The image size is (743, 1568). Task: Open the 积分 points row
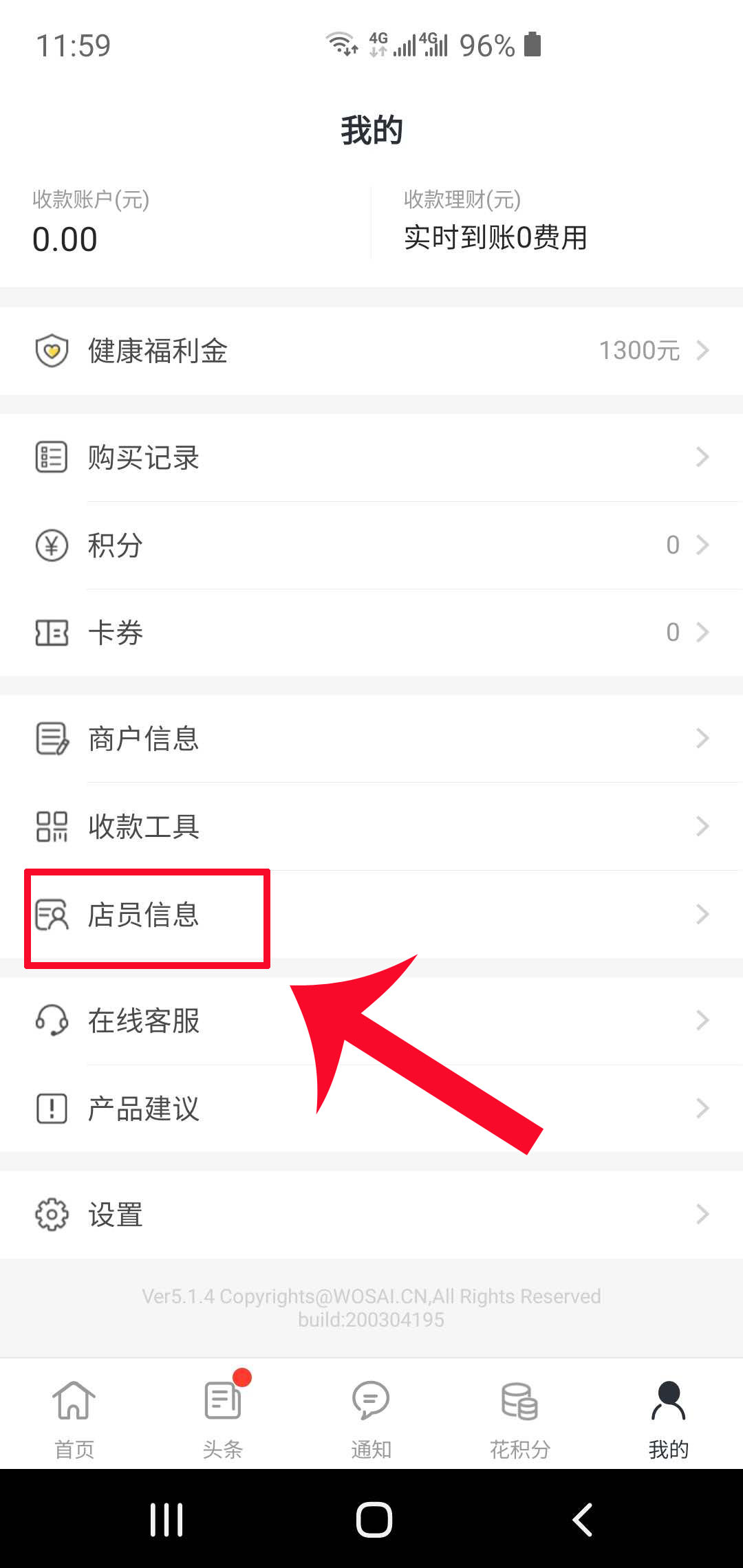(371, 545)
